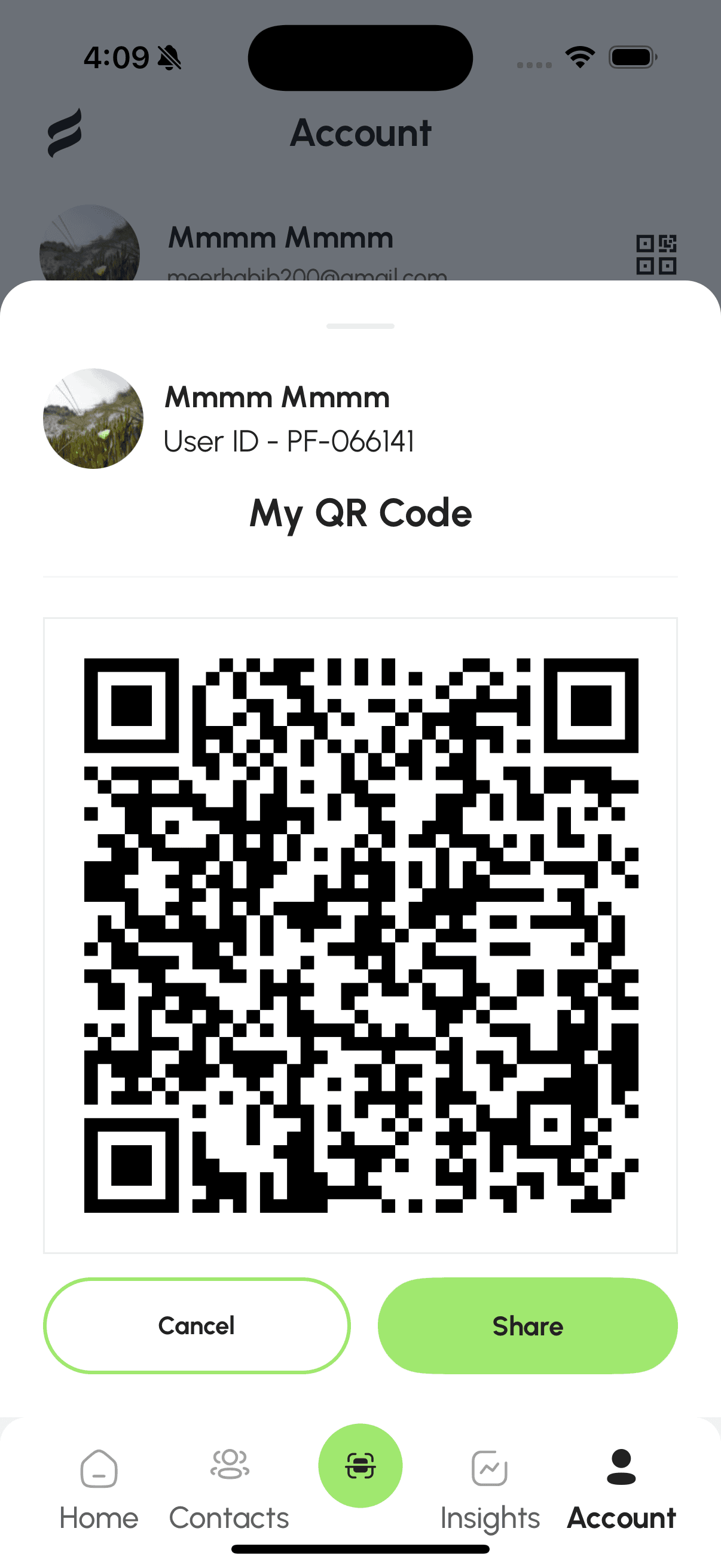Cancel the QR code sheet
721x1568 pixels.
click(197, 1325)
